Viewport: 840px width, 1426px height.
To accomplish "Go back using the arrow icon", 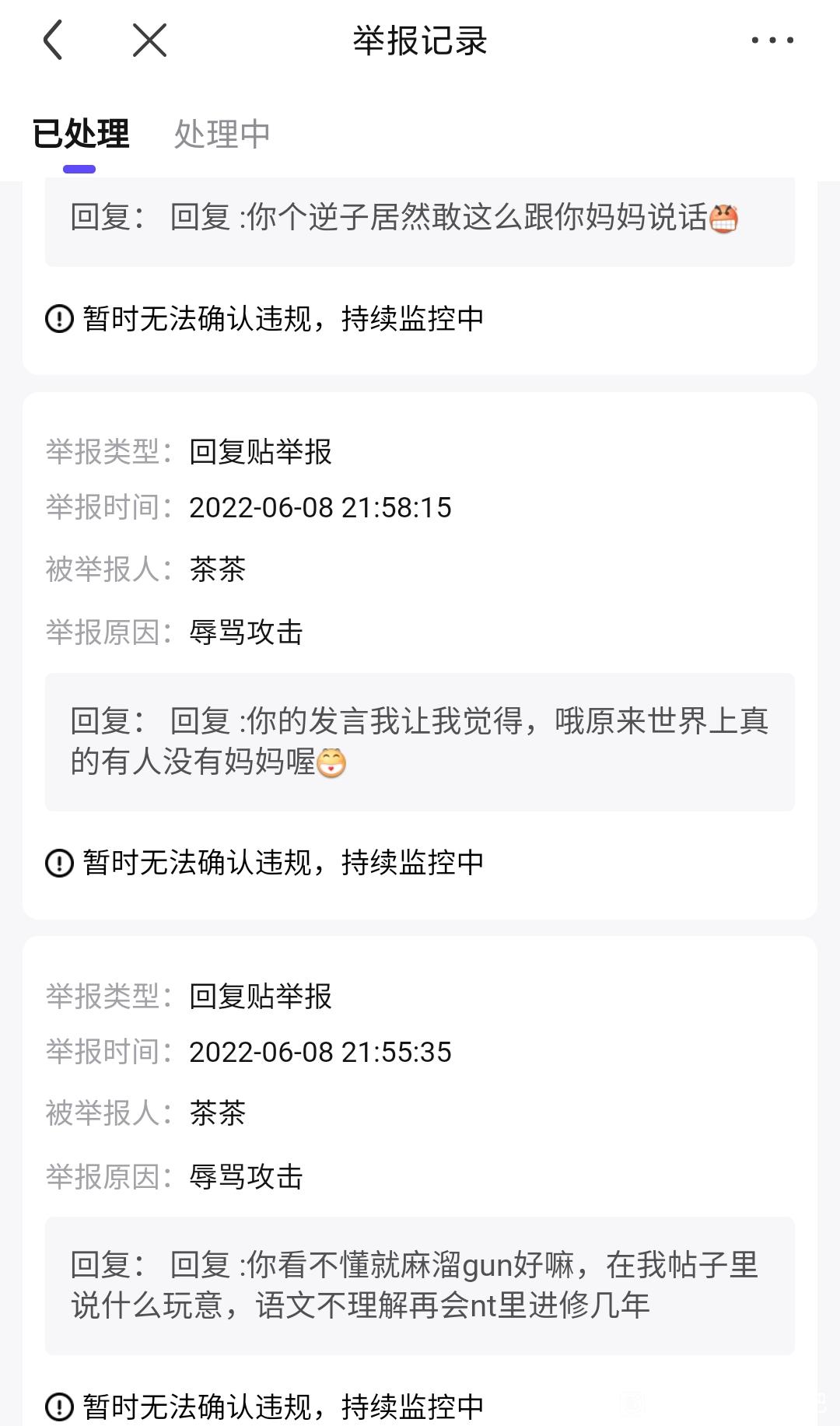I will click(53, 40).
